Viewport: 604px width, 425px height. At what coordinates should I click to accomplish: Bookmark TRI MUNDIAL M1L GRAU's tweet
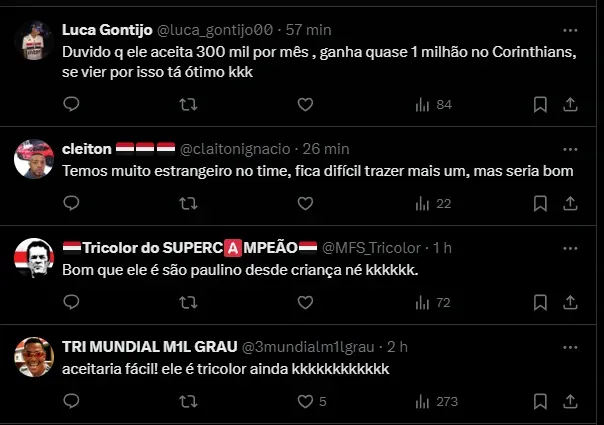coord(540,401)
